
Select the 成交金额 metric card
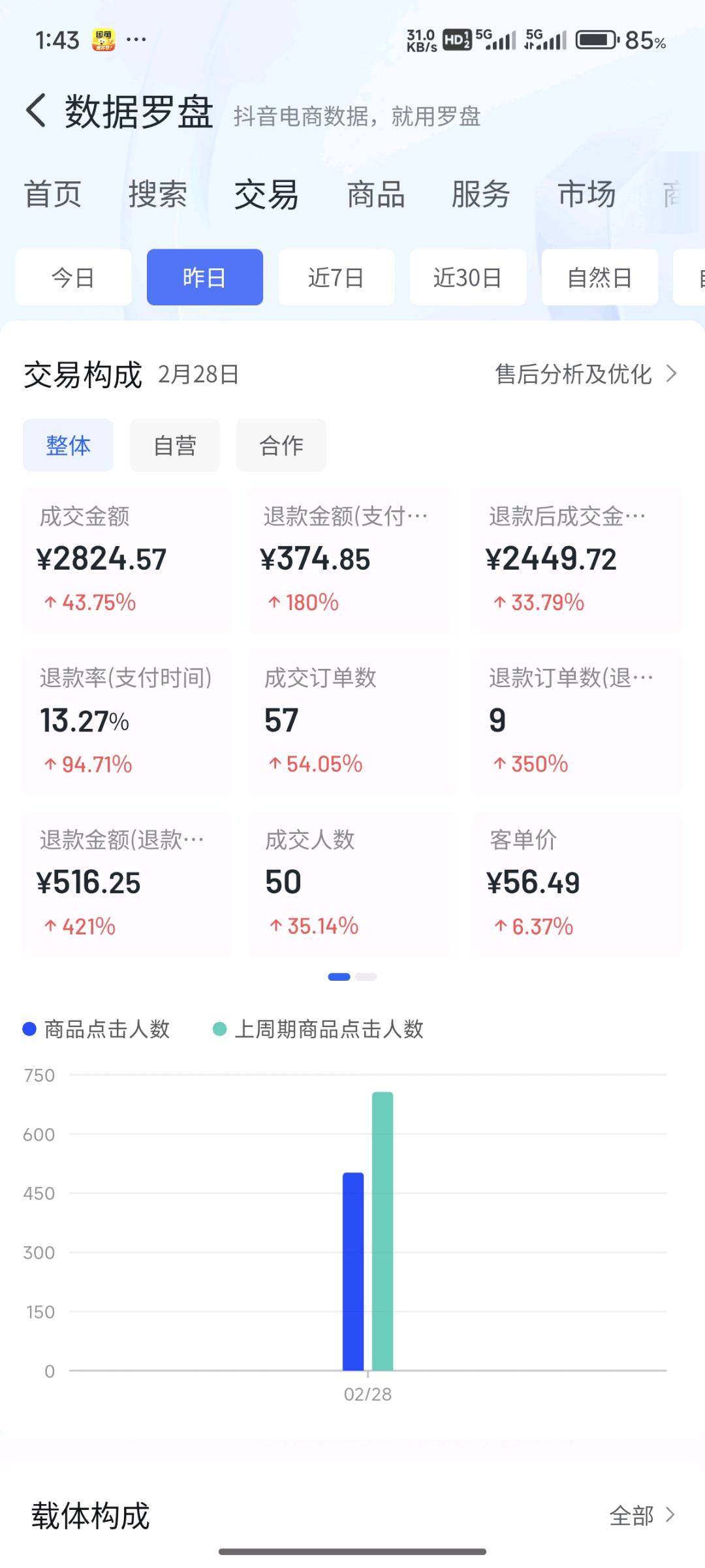(x=127, y=560)
